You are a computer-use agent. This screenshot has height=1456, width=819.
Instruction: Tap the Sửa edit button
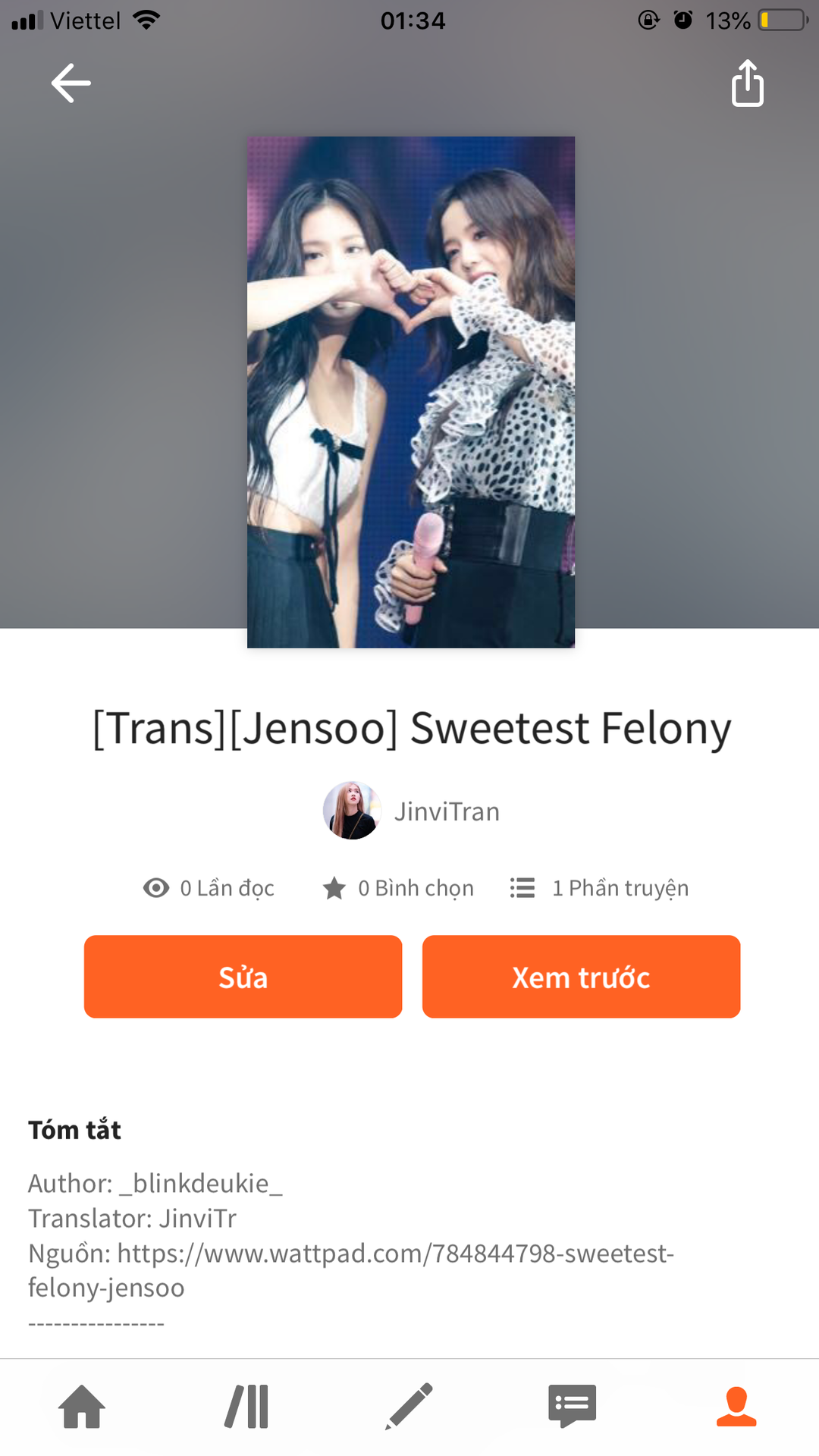coord(243,977)
